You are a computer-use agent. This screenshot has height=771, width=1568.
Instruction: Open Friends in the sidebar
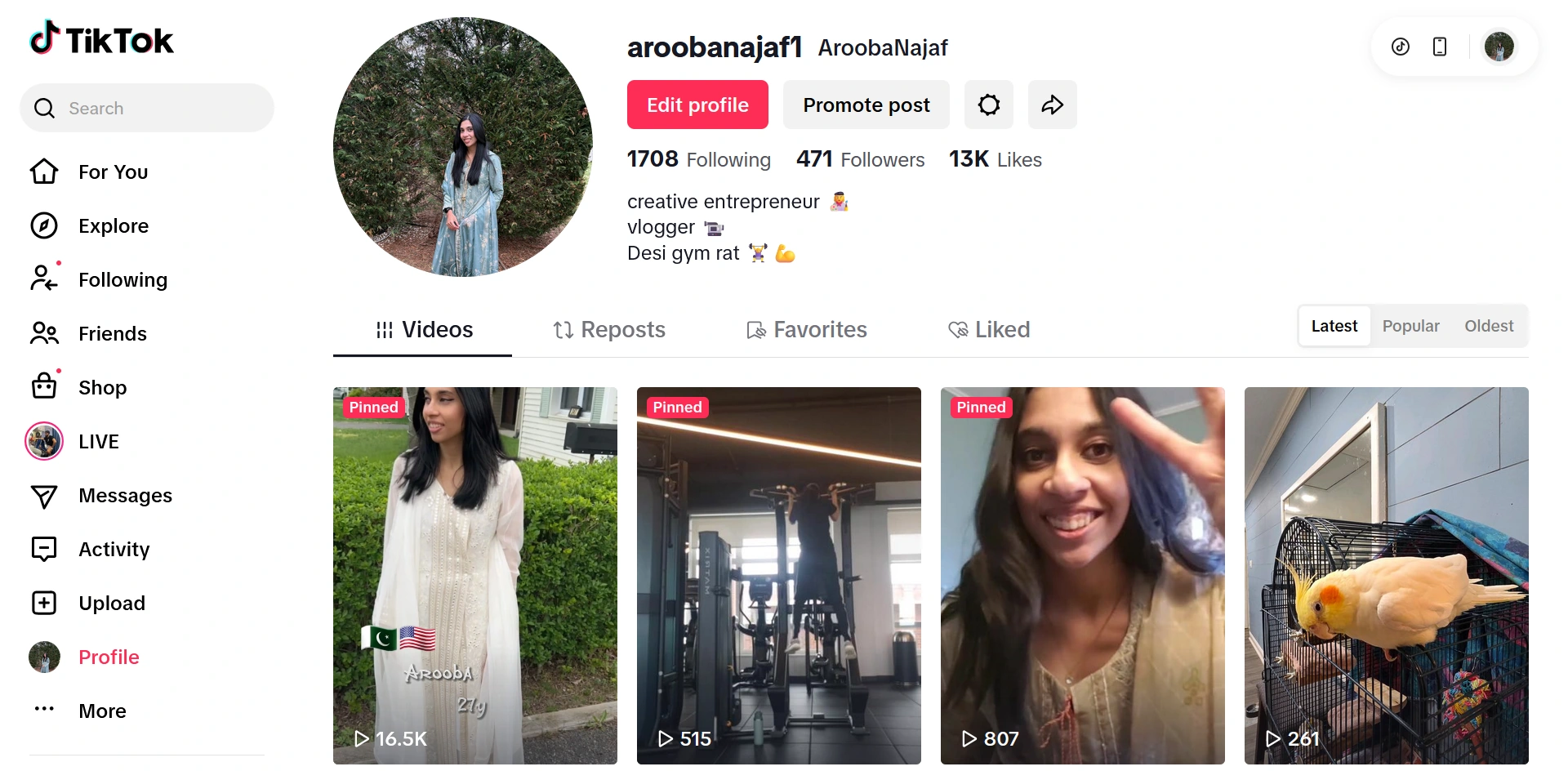tap(112, 333)
